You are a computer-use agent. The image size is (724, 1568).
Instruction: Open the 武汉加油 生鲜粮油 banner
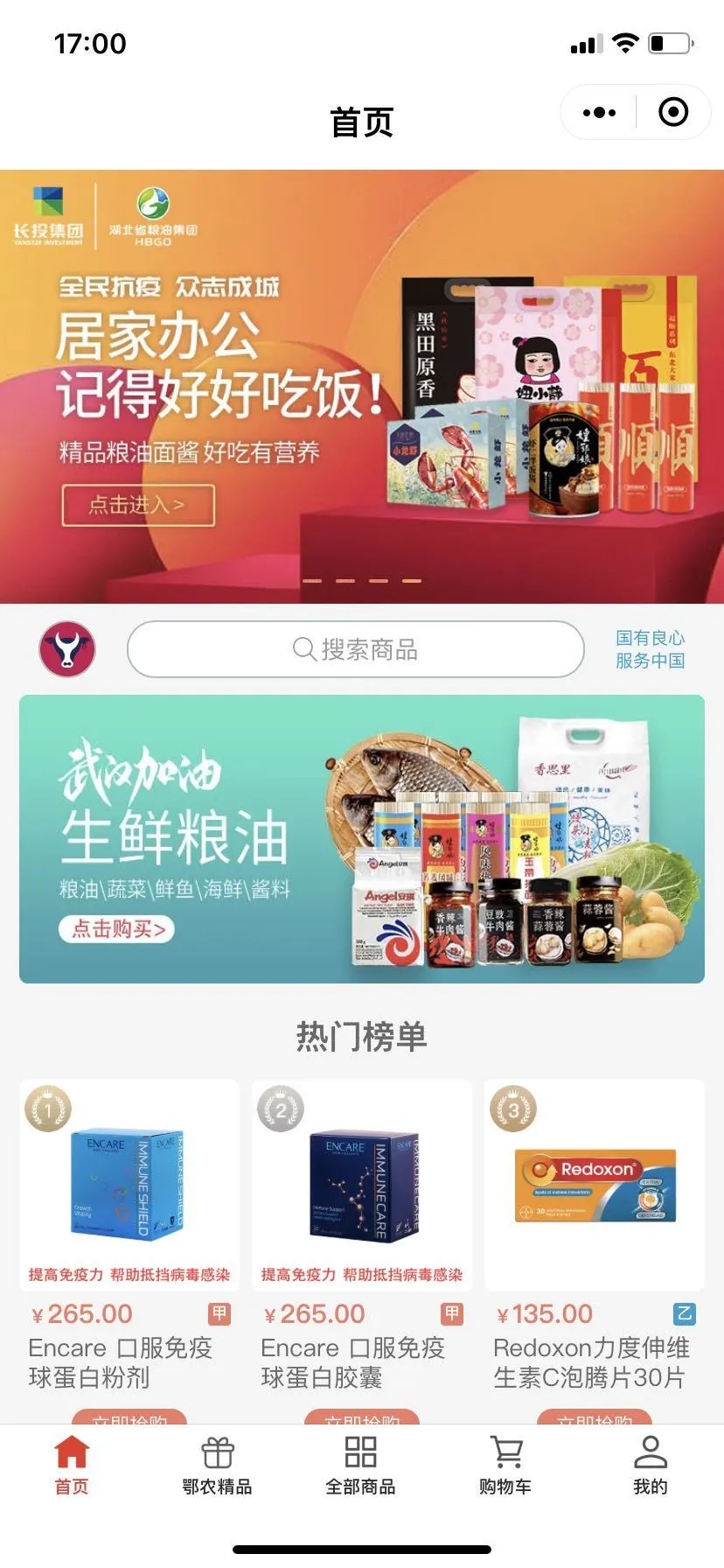click(x=361, y=838)
